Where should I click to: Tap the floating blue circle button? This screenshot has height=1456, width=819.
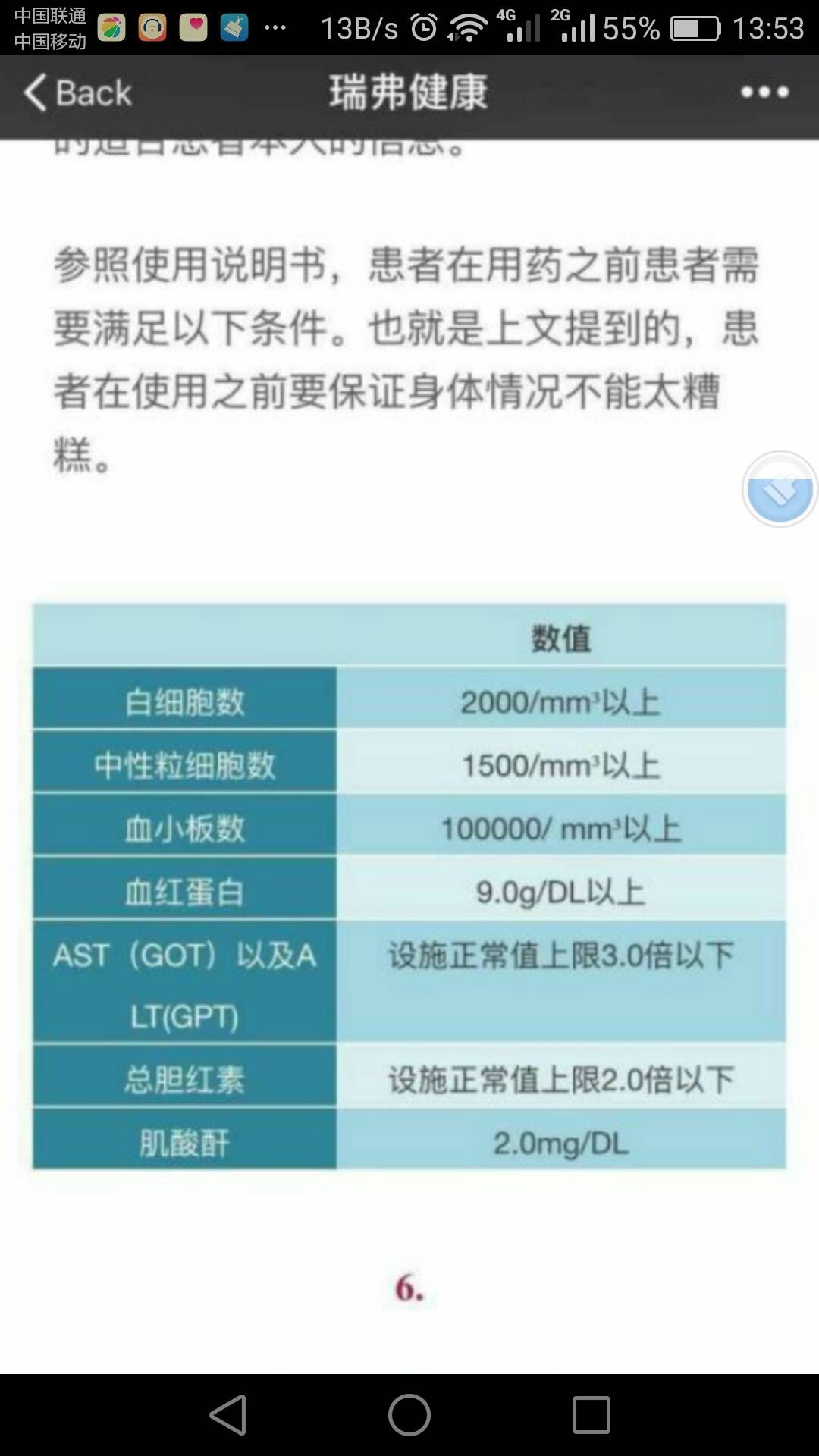coord(780,491)
